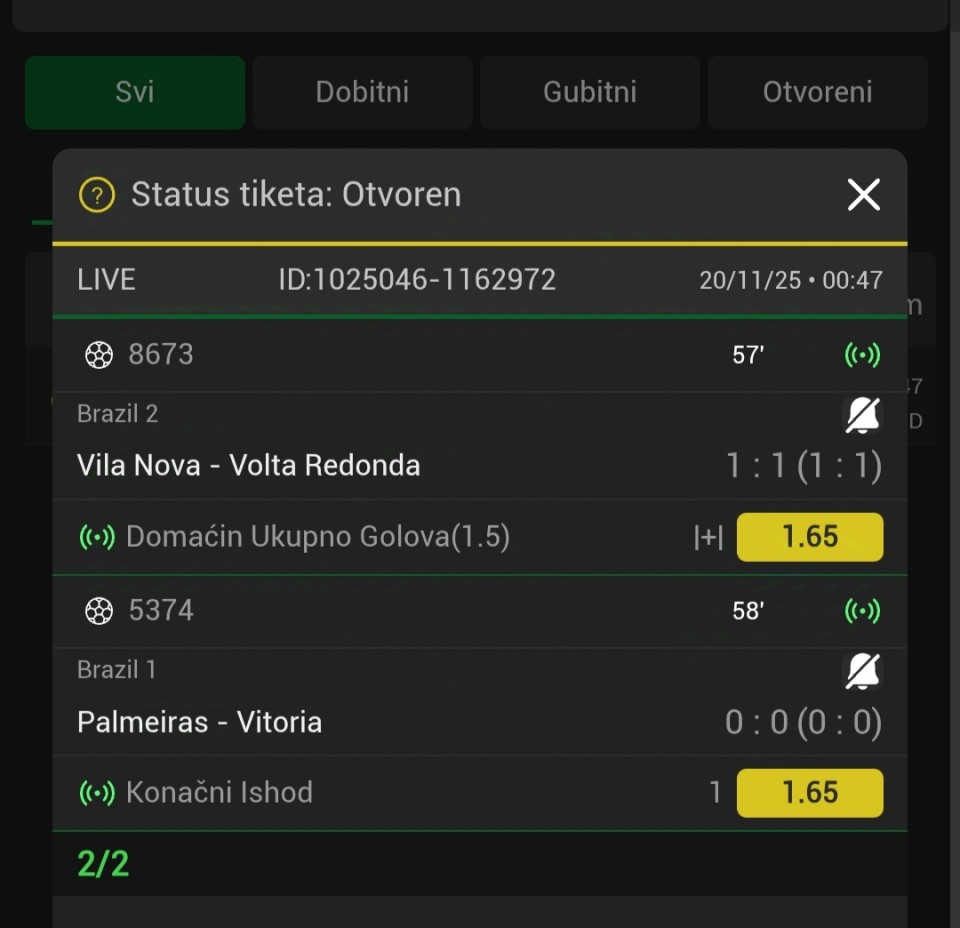Screen dimensions: 960x928
Task: Tap the 1.65 odds for Domaćin Ukupno Golova
Action: (x=809, y=537)
